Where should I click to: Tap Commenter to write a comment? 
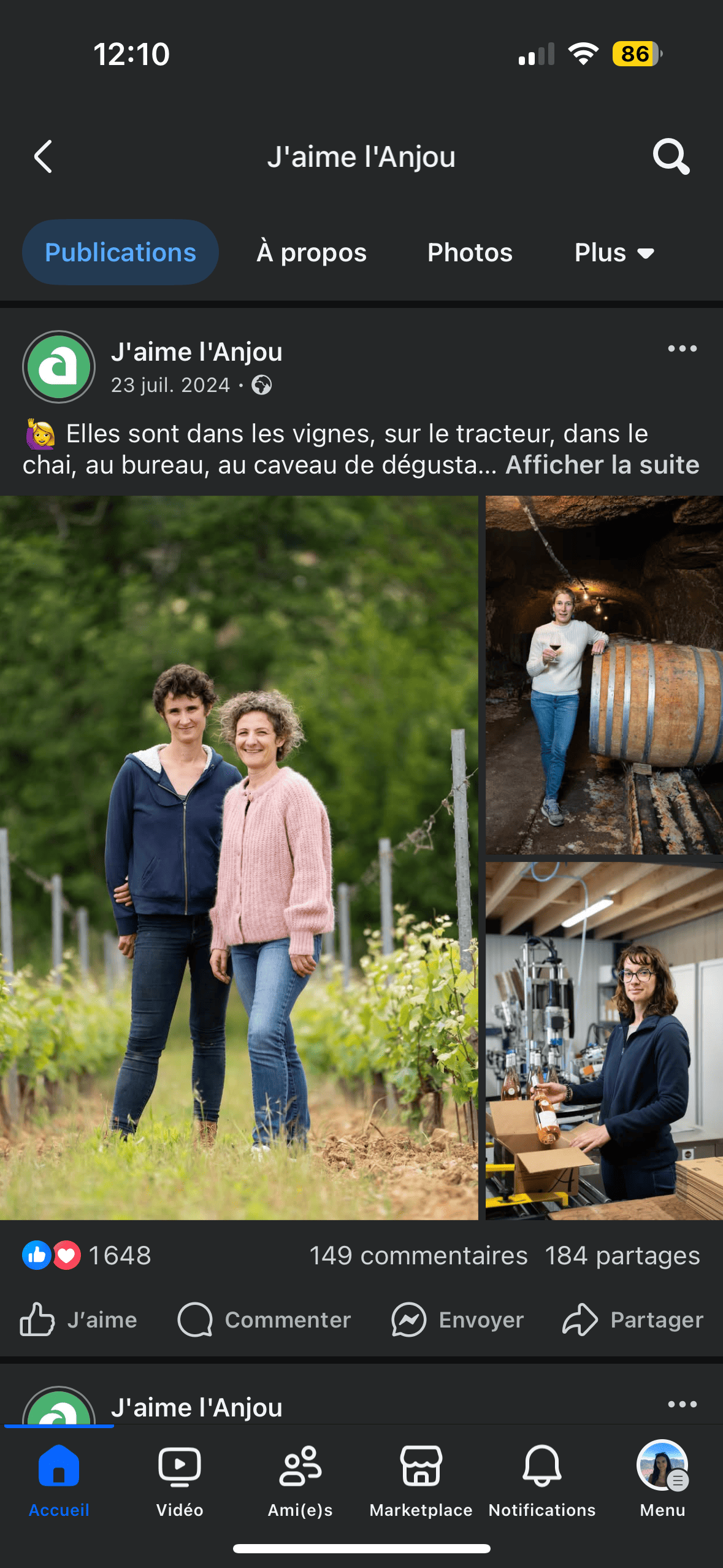pyautogui.click(x=264, y=1320)
